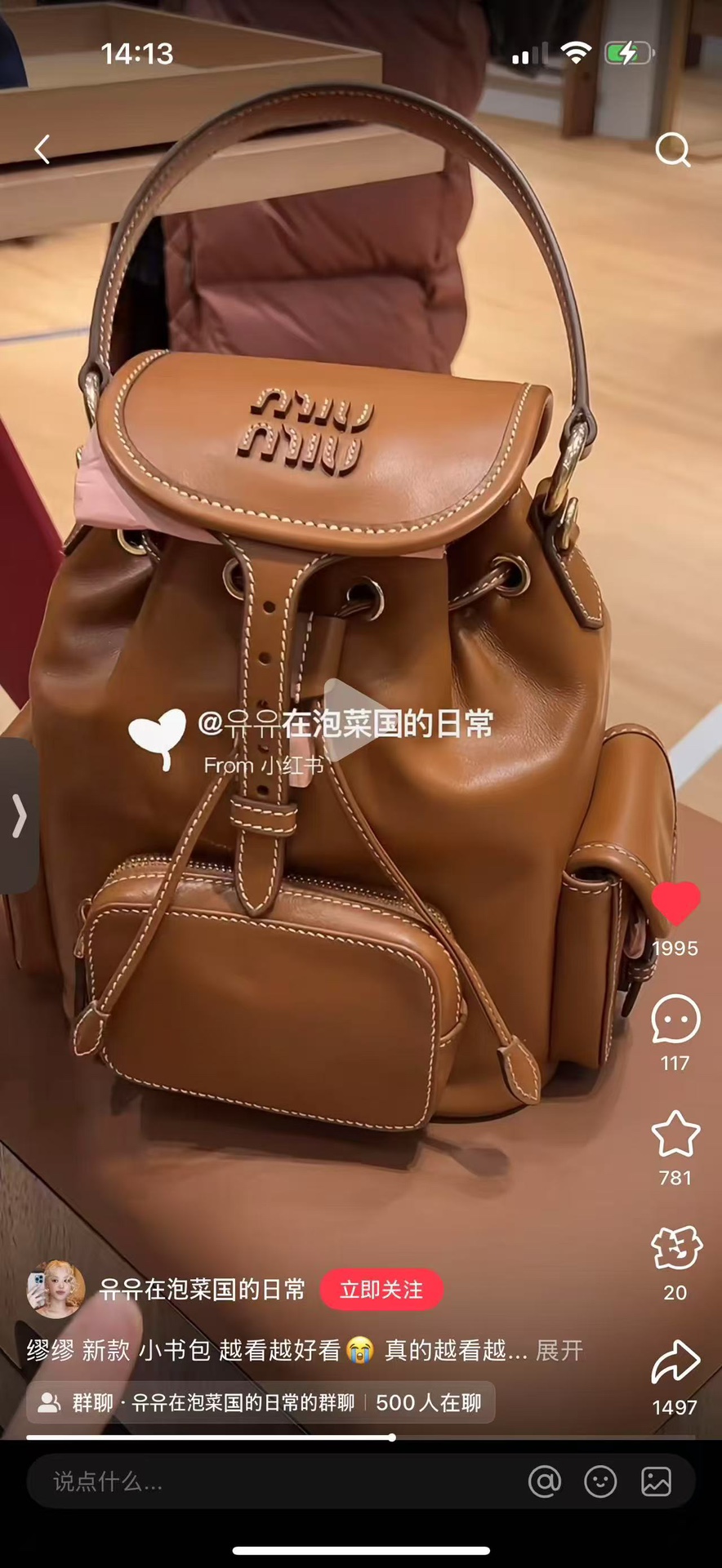This screenshot has width=722, height=1568.
Task: Open the comments bubble icon
Action: pyautogui.click(x=675, y=1019)
